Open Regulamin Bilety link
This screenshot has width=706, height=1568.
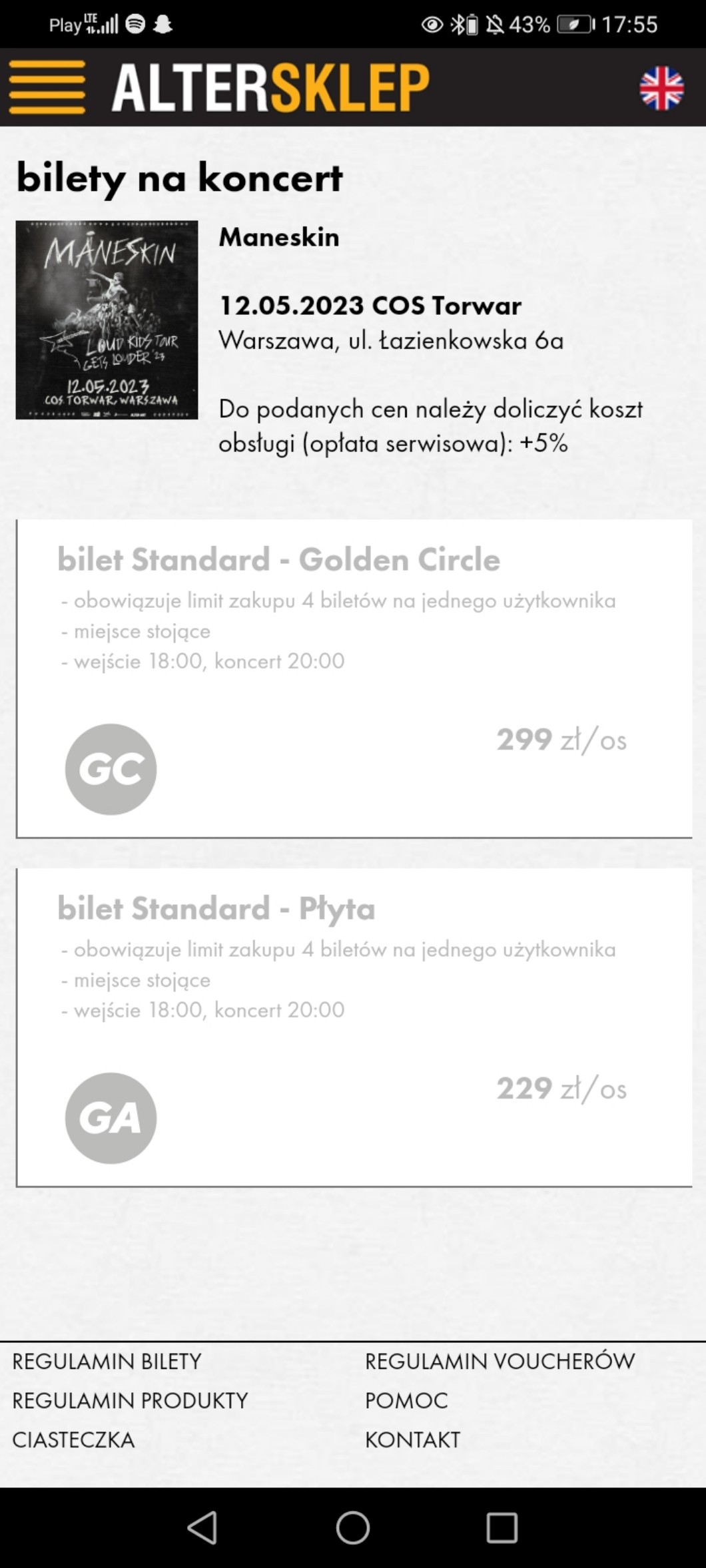click(x=107, y=1361)
